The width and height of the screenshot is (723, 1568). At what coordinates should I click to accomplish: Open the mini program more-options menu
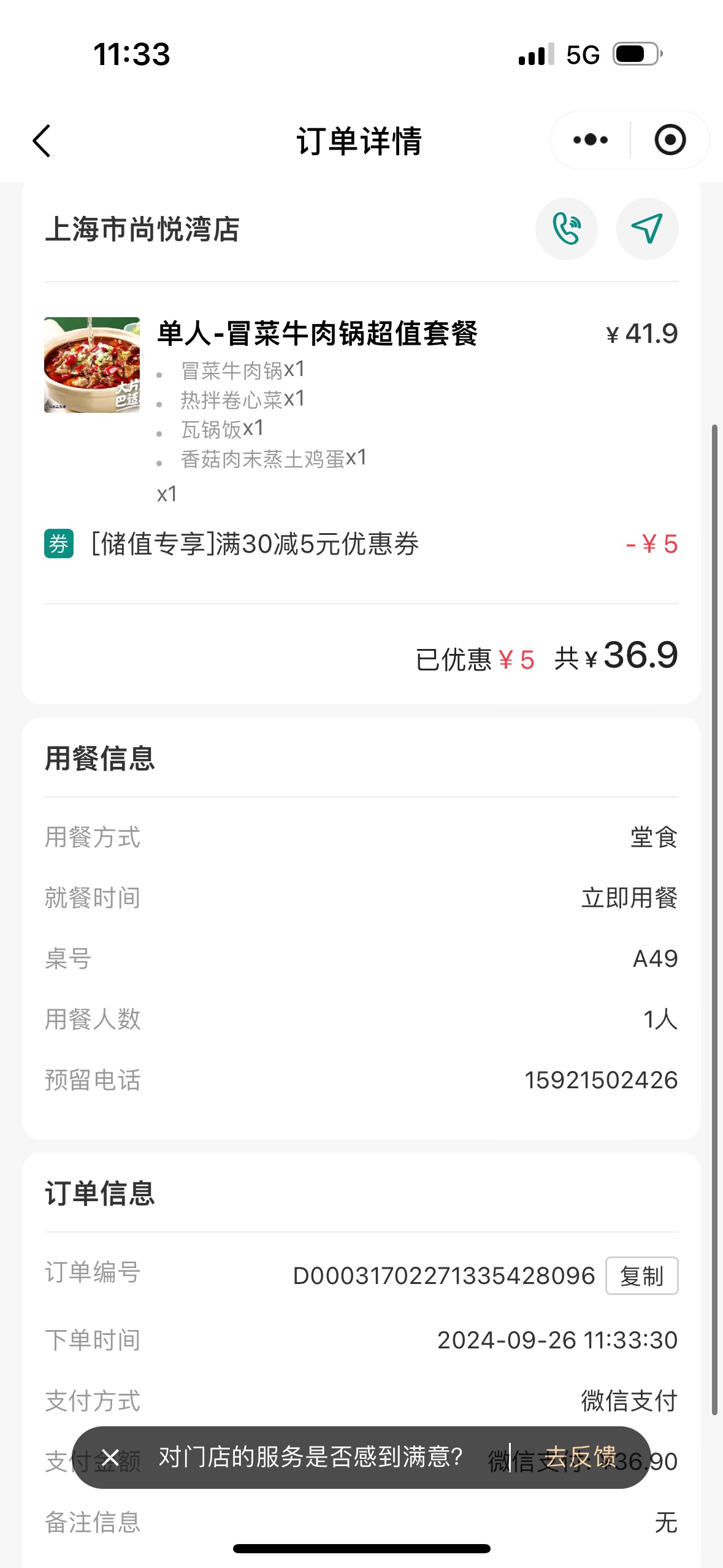pos(591,140)
